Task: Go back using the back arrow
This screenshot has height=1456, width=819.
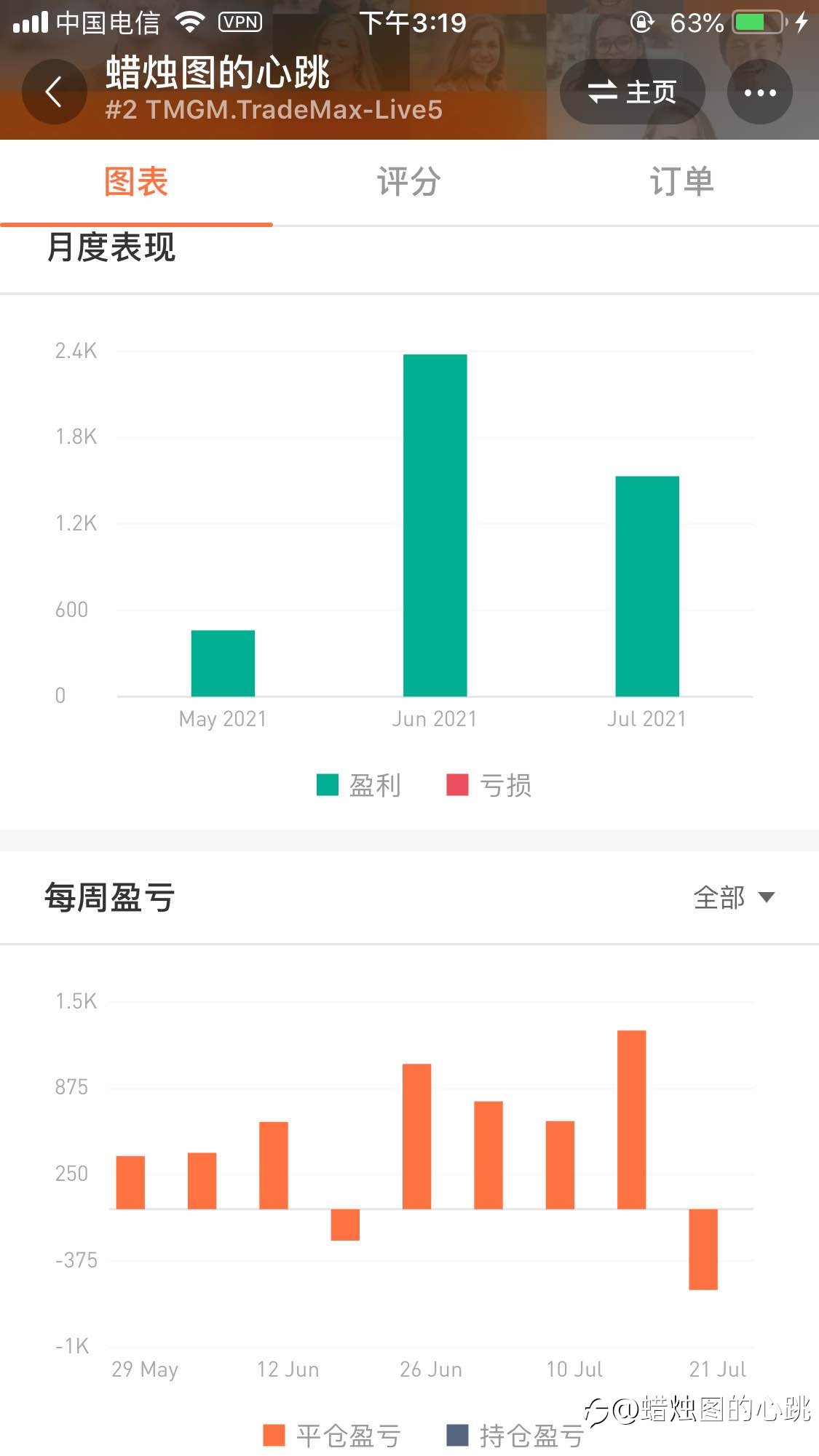Action: pos(54,92)
